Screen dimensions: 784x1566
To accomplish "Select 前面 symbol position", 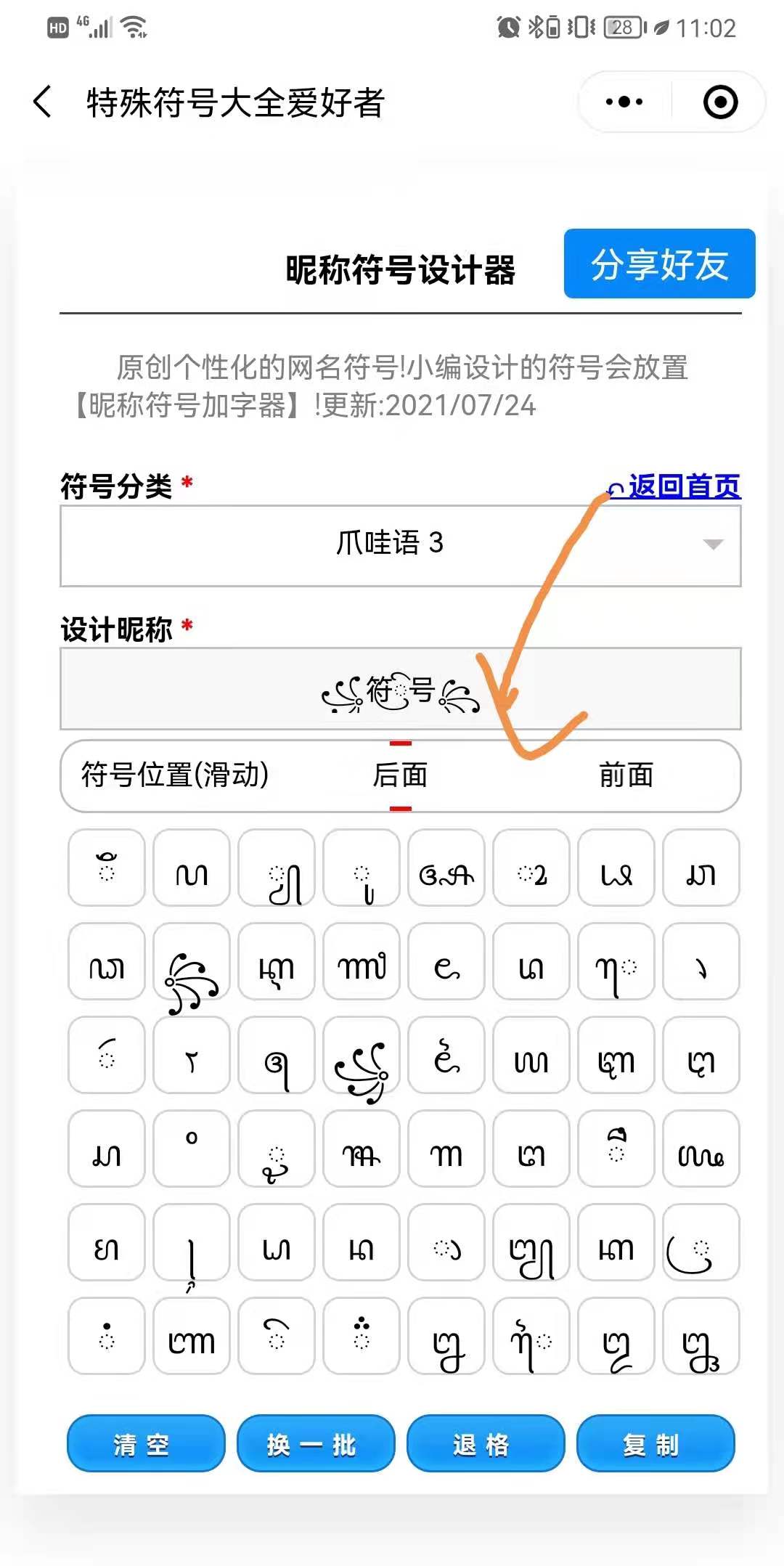I will [626, 775].
